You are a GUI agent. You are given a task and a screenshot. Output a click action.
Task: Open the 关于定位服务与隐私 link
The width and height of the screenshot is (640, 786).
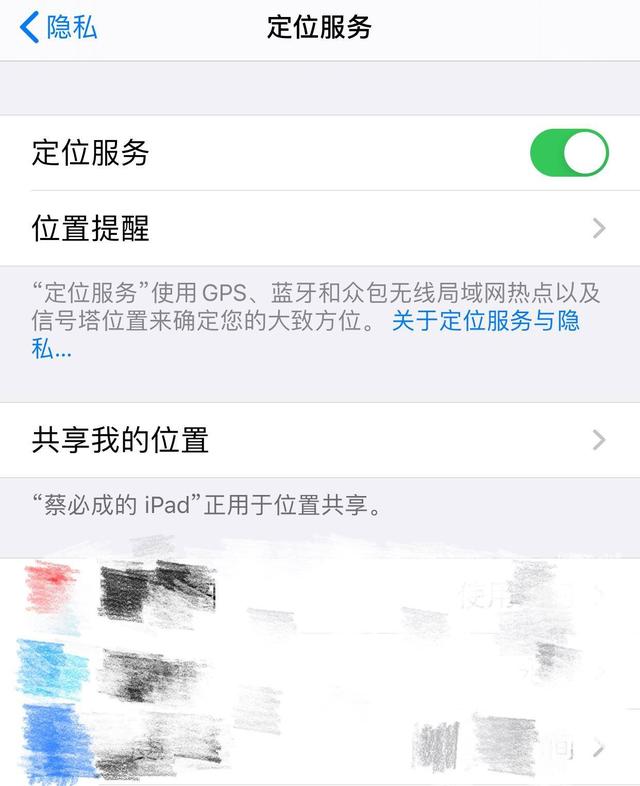(x=485, y=322)
